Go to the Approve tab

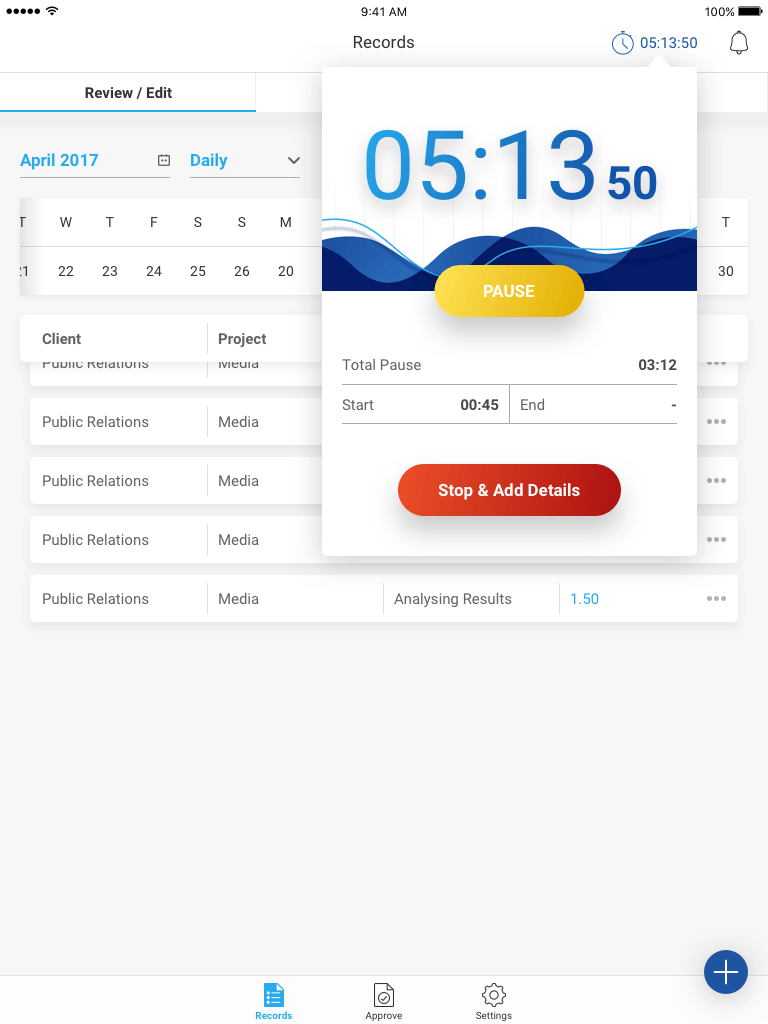pyautogui.click(x=383, y=1000)
